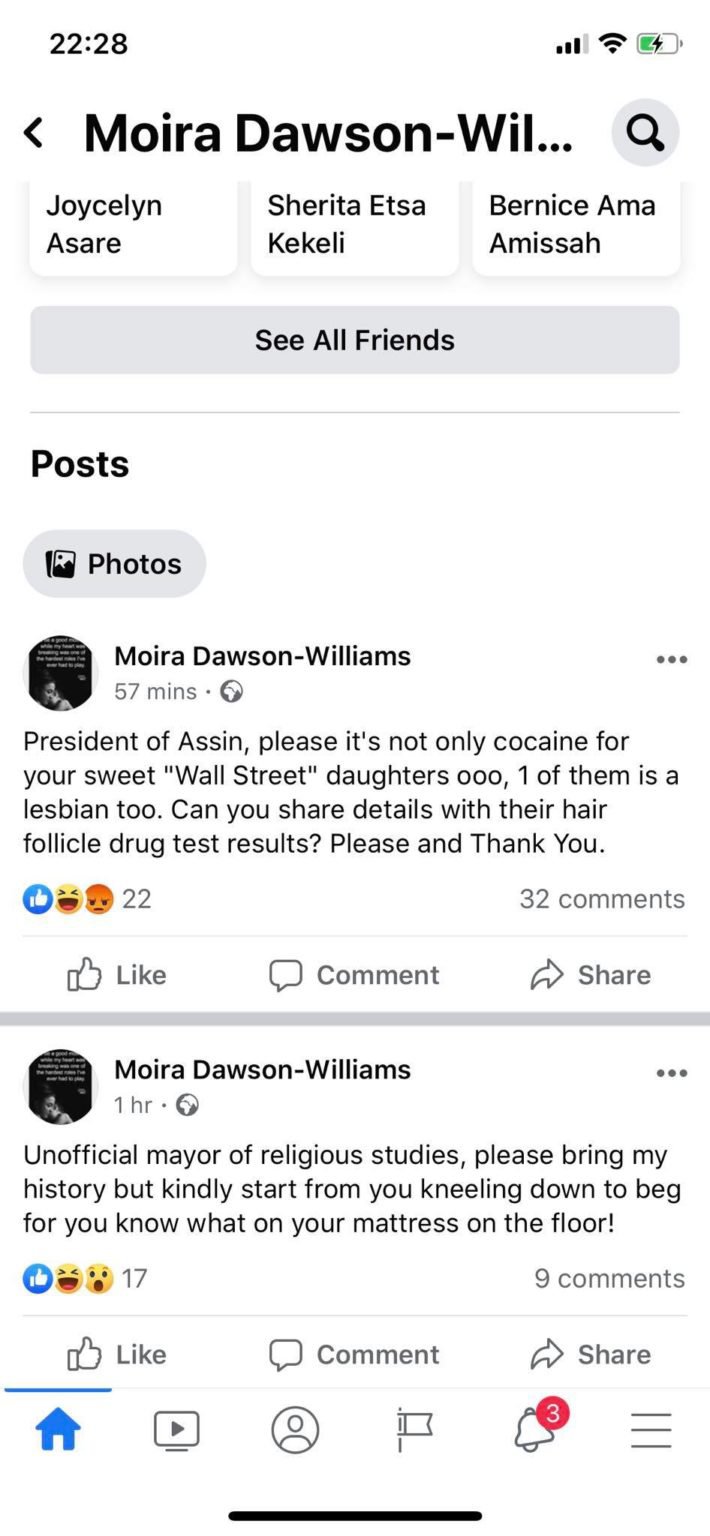Open the hamburger menu tab
The width and height of the screenshot is (710, 1536).
(651, 1431)
